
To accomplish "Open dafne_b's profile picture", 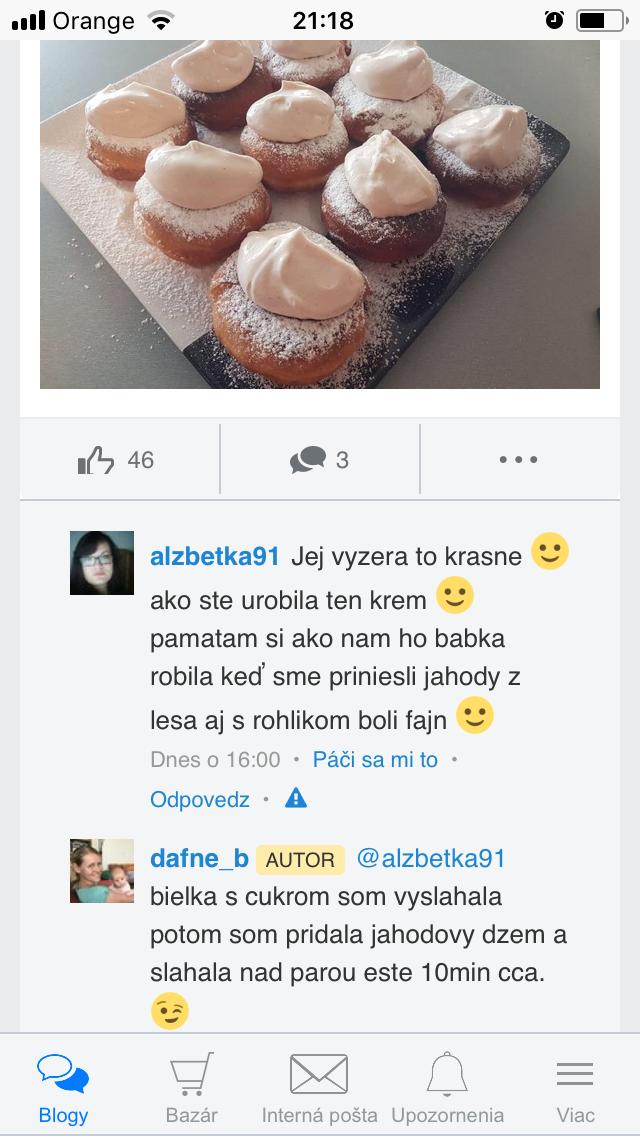I will click(x=102, y=871).
